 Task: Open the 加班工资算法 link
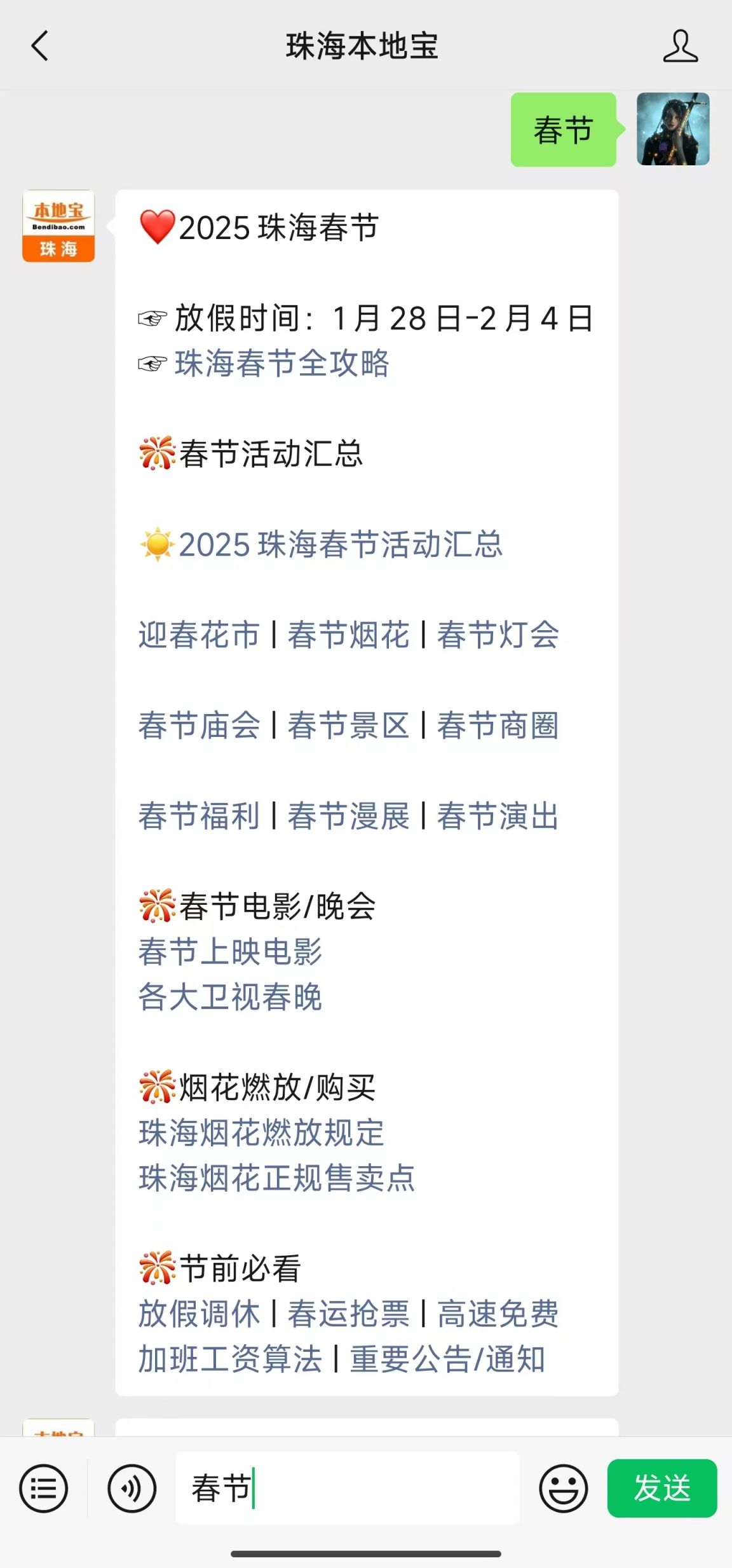pyautogui.click(x=230, y=1359)
